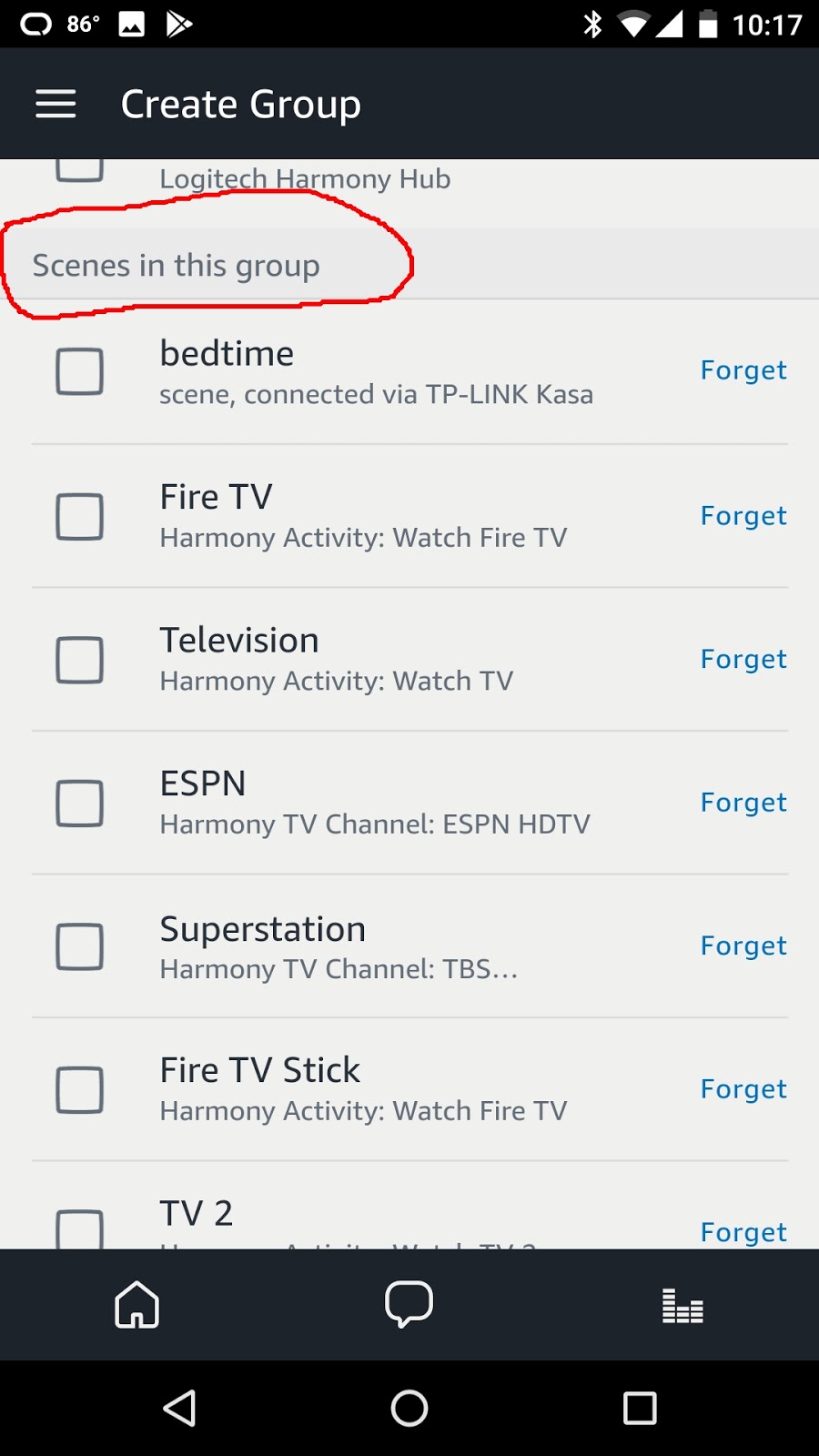
Task: Forget the Superstation channel
Action: tap(743, 945)
